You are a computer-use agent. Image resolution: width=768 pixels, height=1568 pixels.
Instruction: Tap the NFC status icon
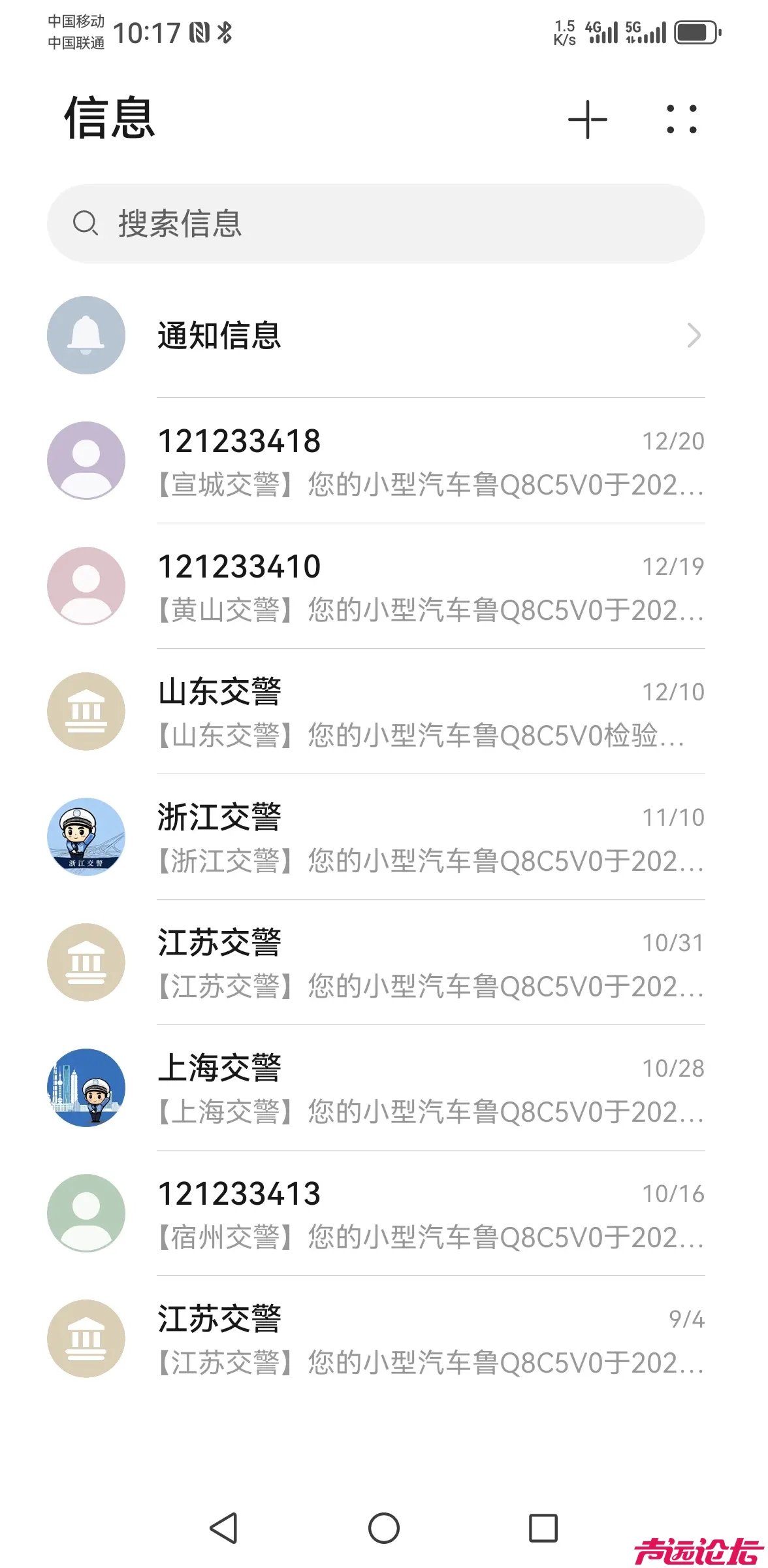[x=200, y=31]
